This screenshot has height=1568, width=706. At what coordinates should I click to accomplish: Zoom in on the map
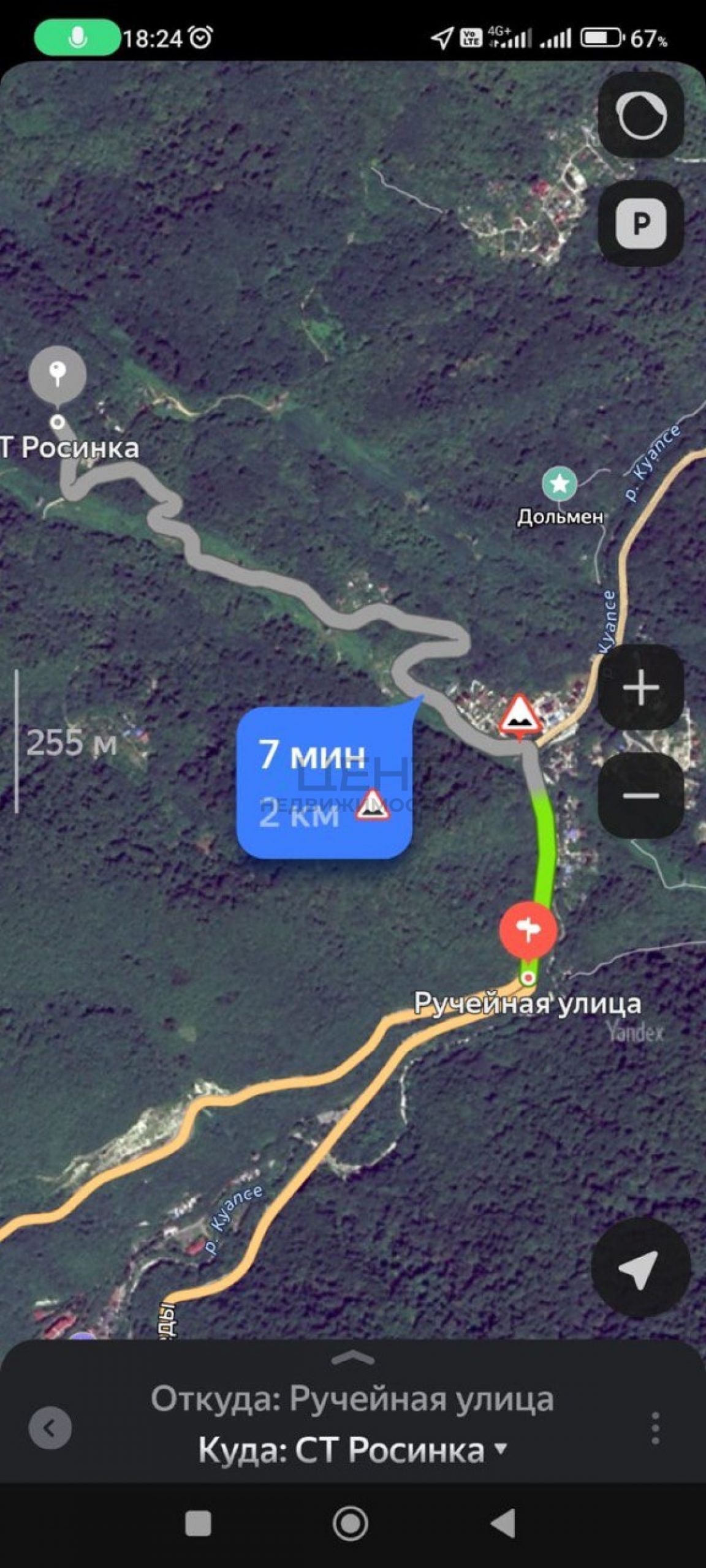[x=640, y=687]
